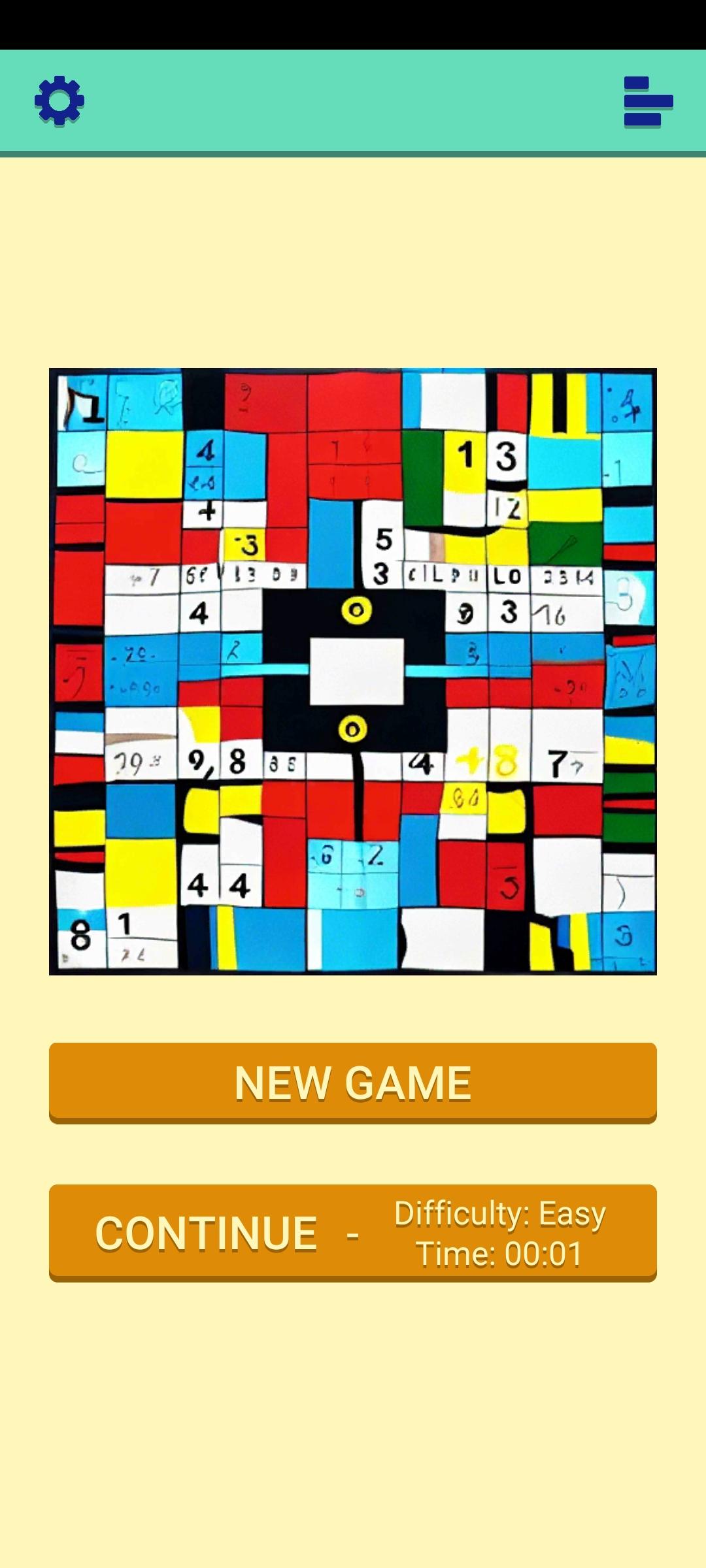
Task: Continue the Easy game in progress
Action: pyautogui.click(x=353, y=1233)
